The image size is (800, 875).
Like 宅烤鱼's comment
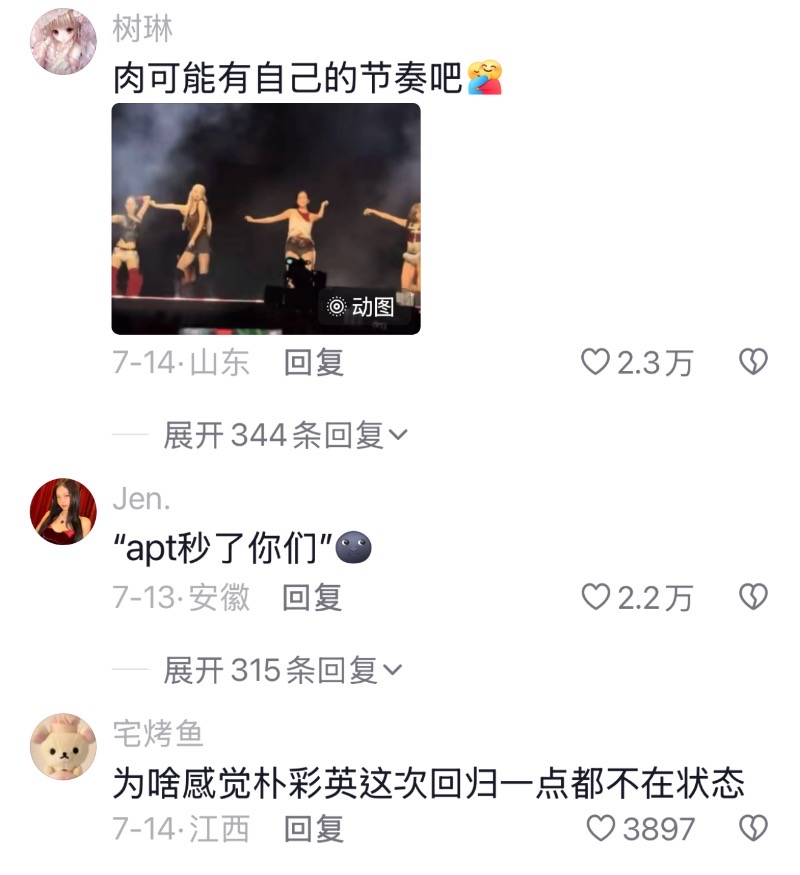(x=600, y=828)
